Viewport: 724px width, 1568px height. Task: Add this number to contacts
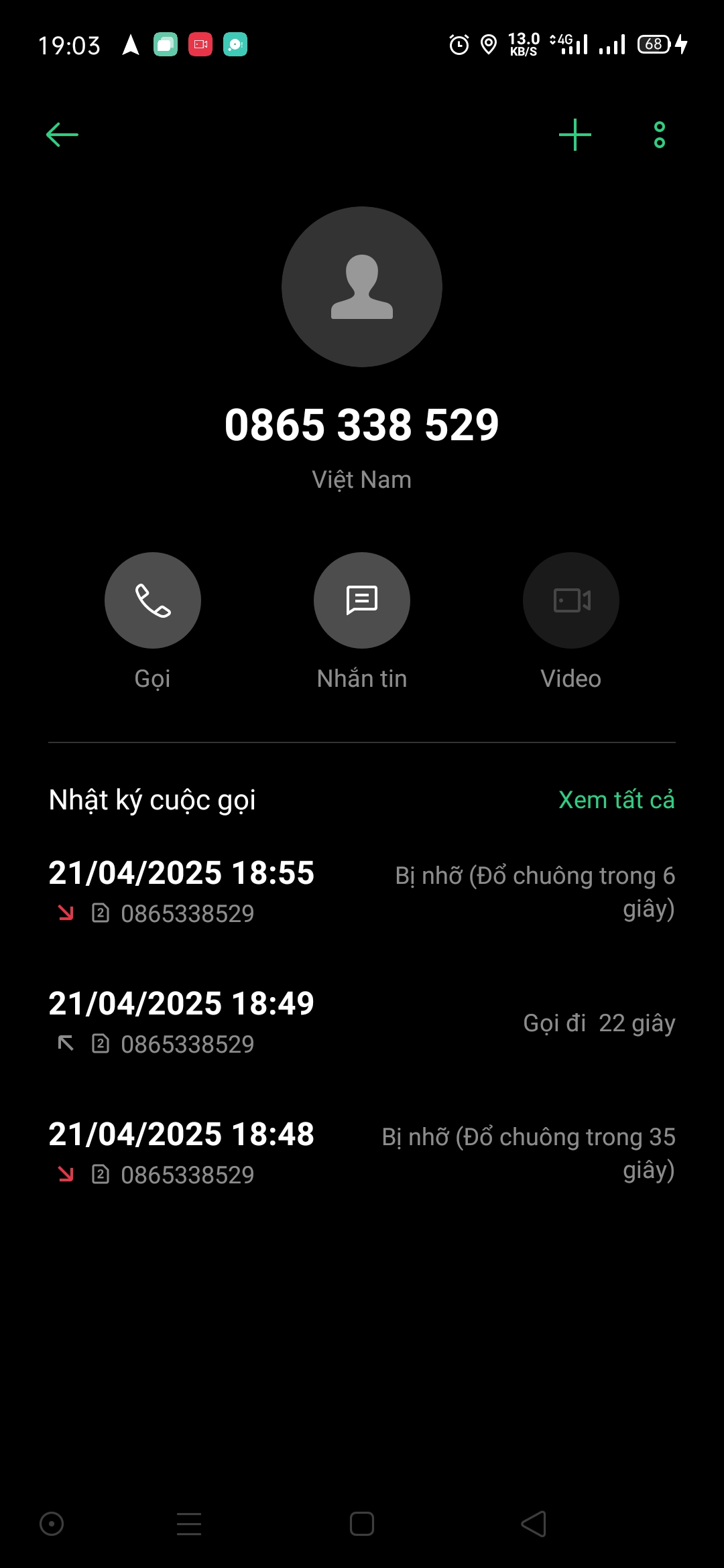coord(575,135)
